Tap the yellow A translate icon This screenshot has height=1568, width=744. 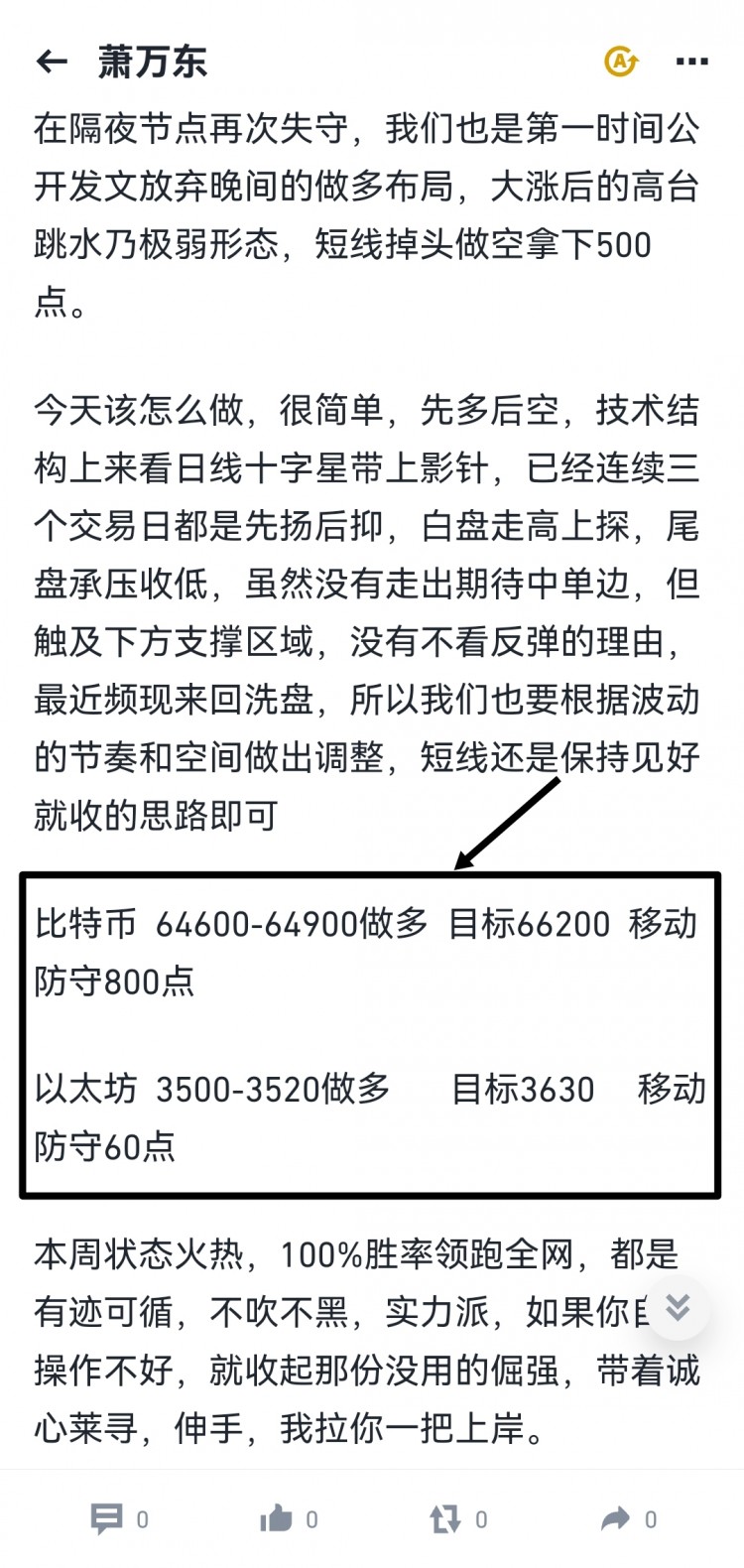(622, 62)
